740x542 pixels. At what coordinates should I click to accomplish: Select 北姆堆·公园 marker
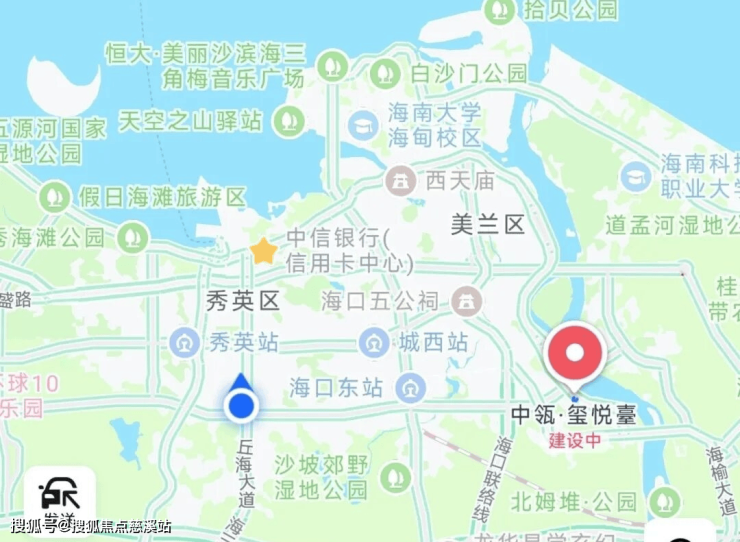click(662, 501)
